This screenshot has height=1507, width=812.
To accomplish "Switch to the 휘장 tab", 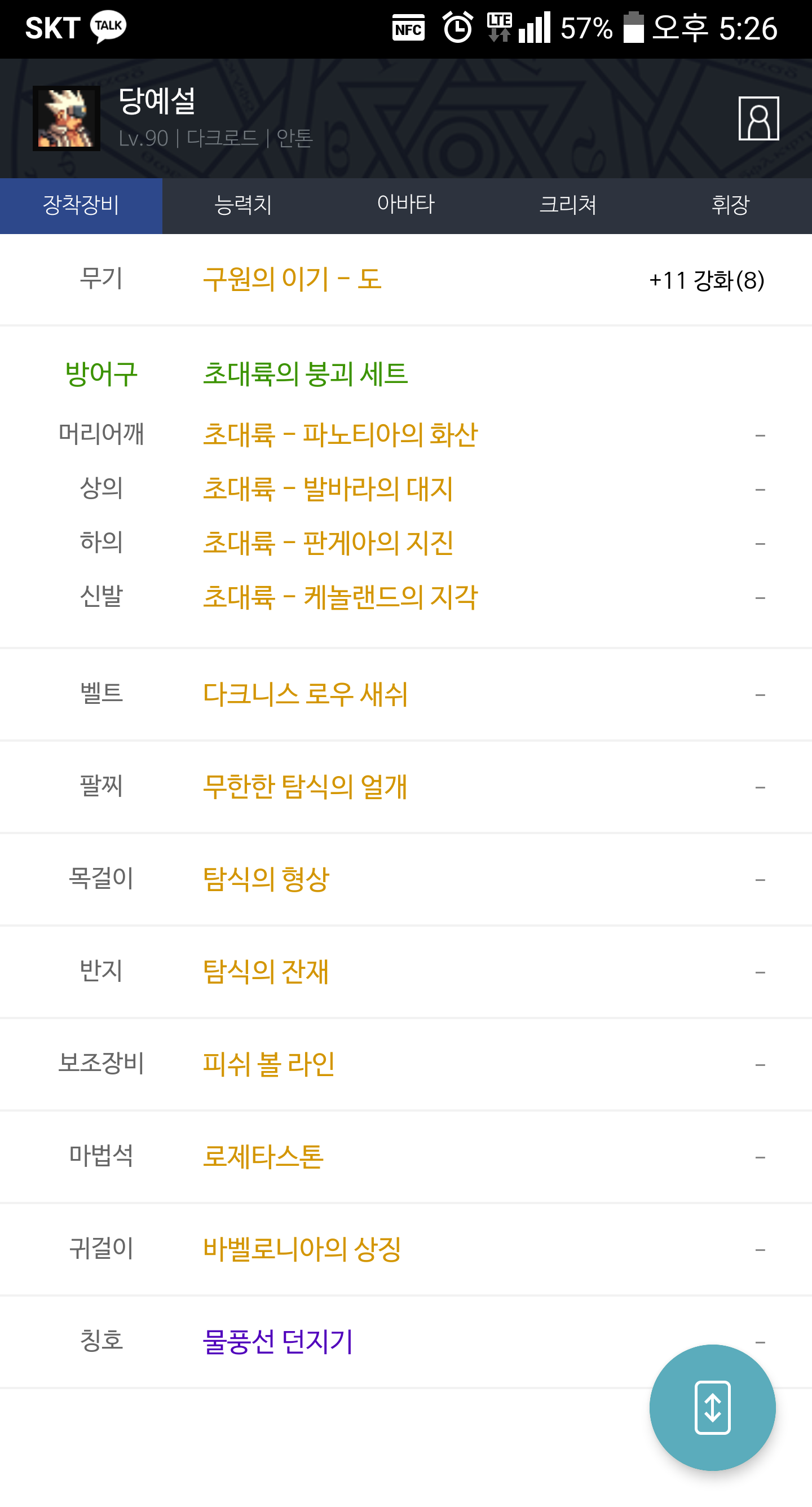I will point(730,205).
